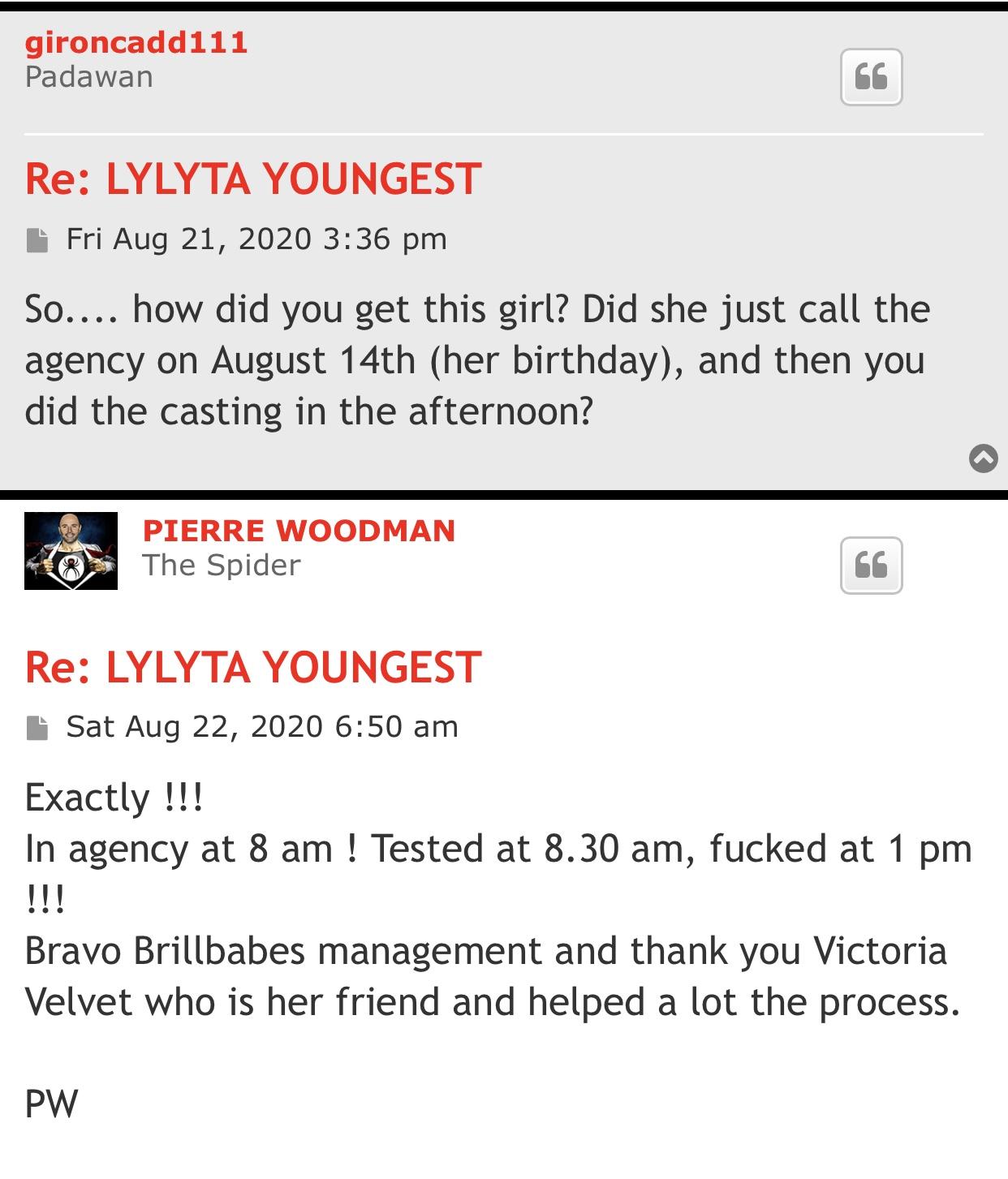Tap Pierre Woodman's avatar picture
This screenshot has height=1179, width=1008.
click(71, 550)
